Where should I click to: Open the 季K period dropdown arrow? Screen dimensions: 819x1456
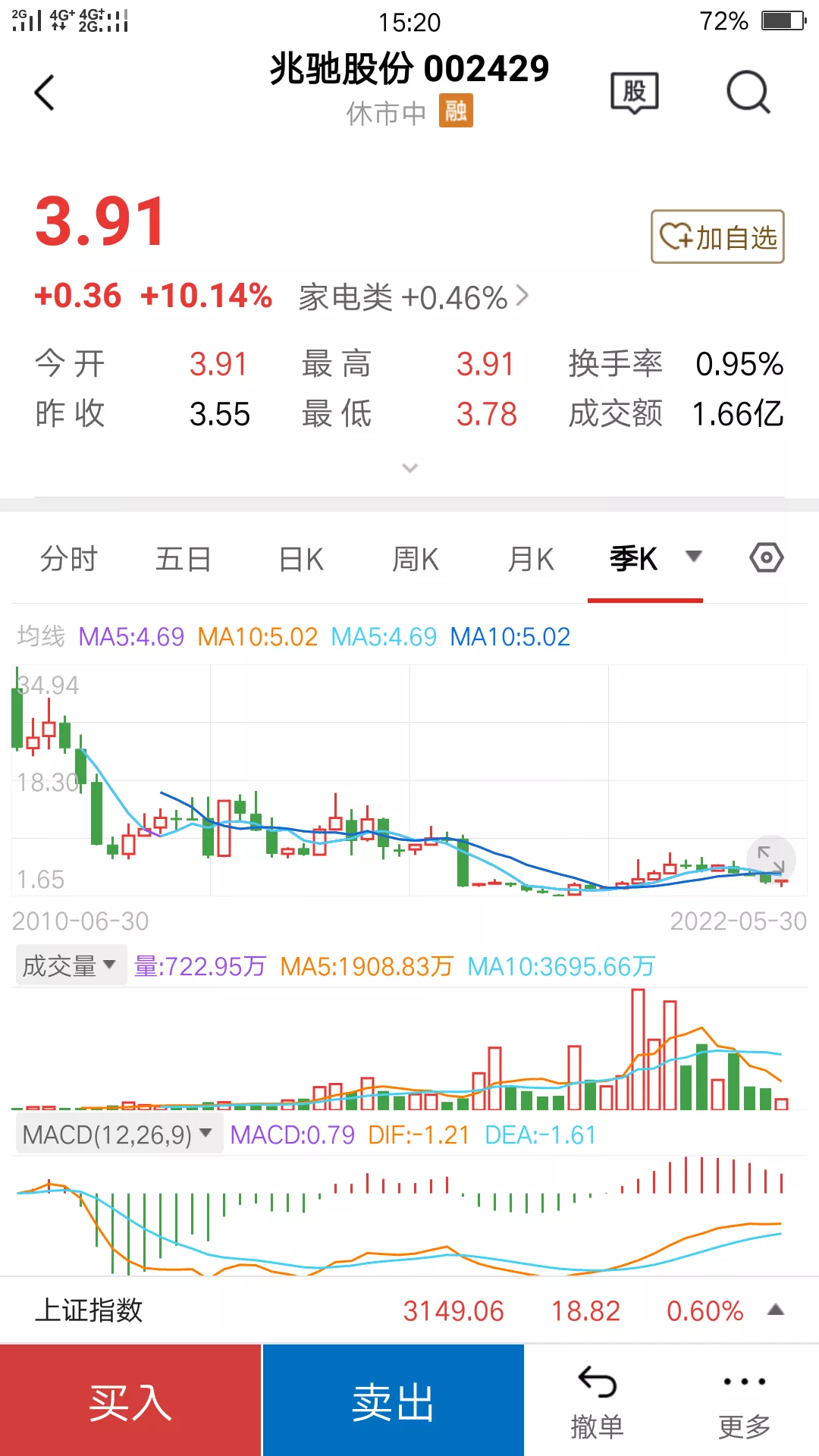(693, 557)
